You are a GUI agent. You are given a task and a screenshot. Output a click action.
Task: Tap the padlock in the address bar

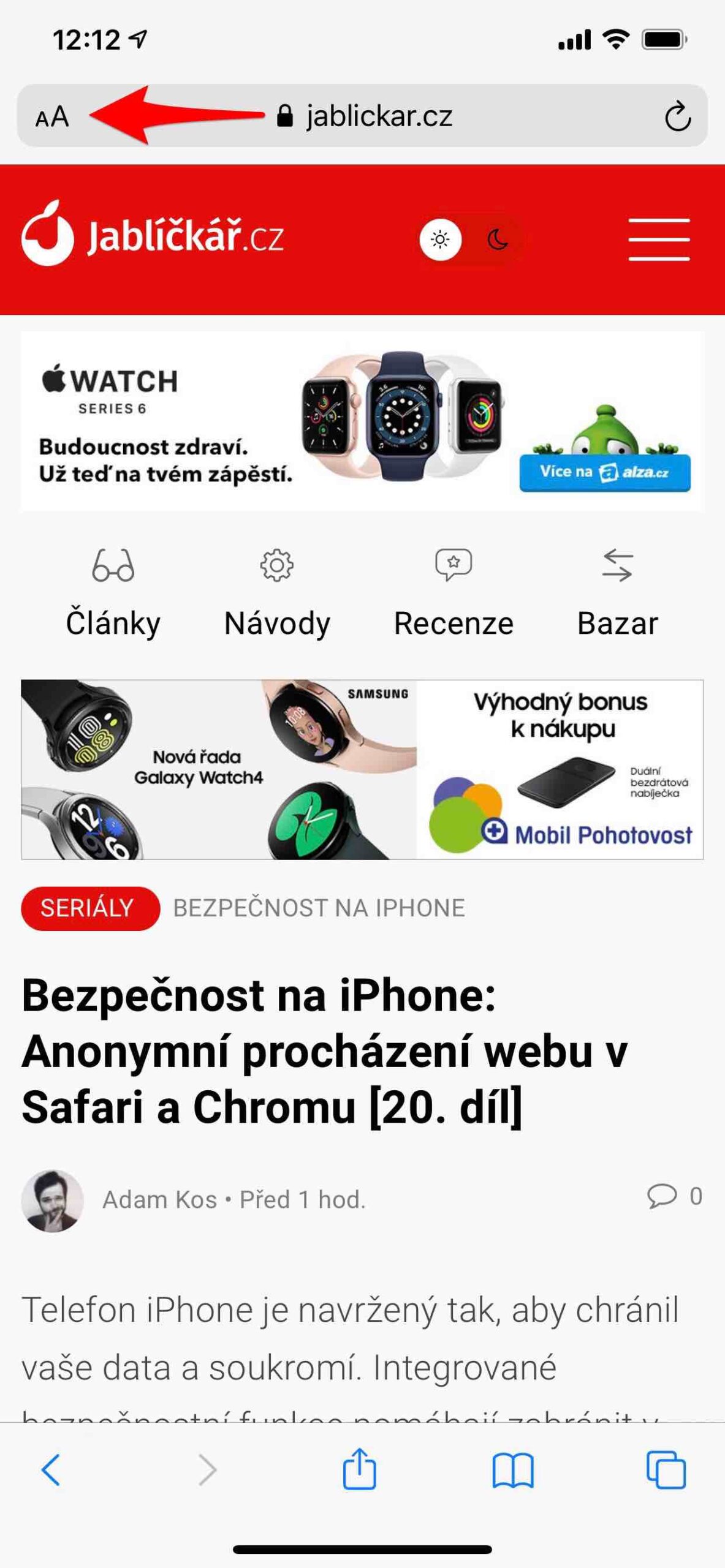pyautogui.click(x=286, y=116)
